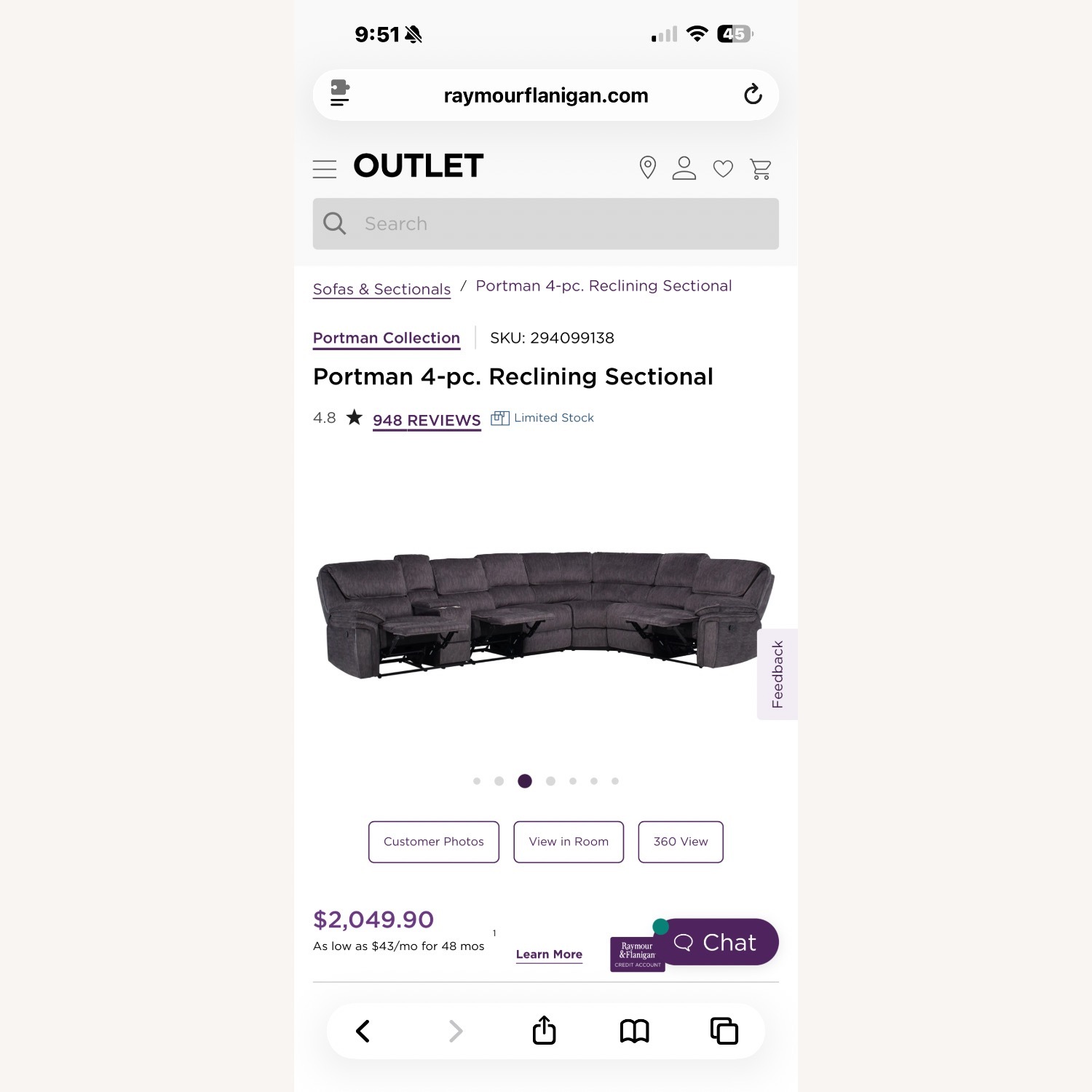Go to Sofas & Sectionals breadcrumb

tap(381, 289)
